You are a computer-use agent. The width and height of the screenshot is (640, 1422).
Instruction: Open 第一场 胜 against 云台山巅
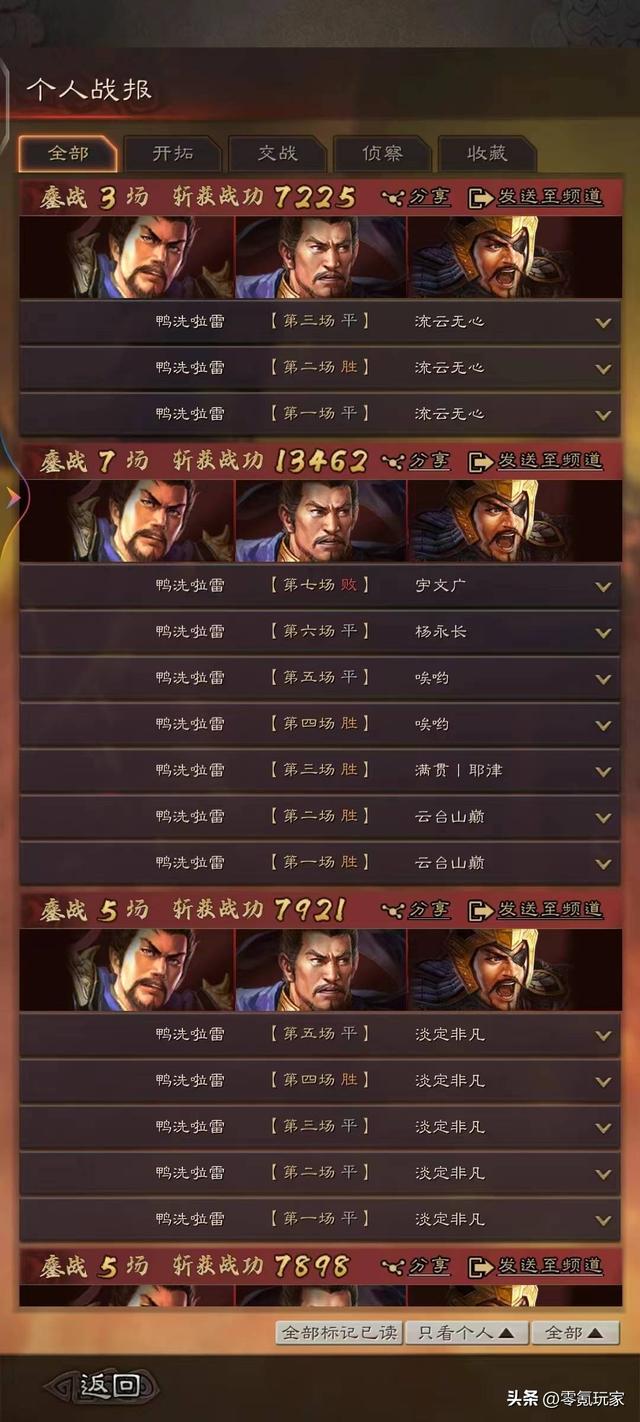click(603, 864)
